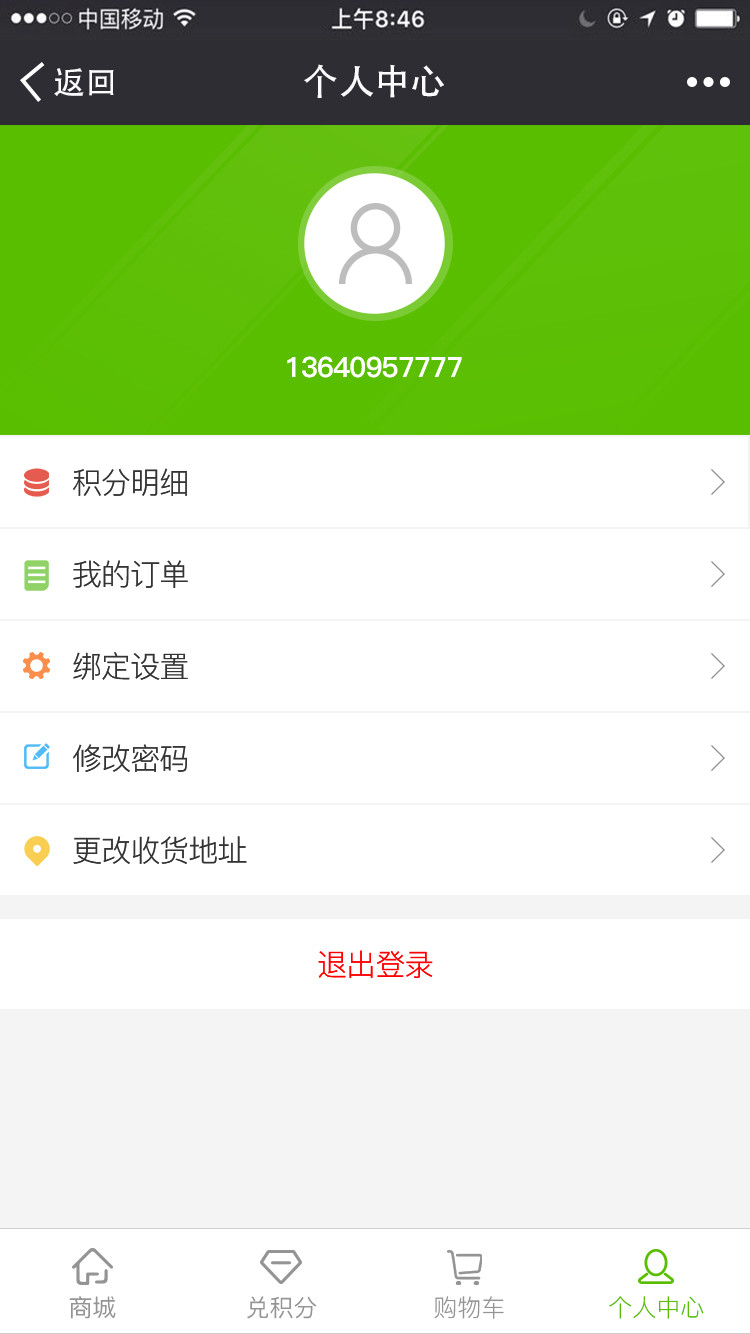The image size is (750, 1334).
Task: Switch to the 商城 tab
Action: coord(93,1283)
